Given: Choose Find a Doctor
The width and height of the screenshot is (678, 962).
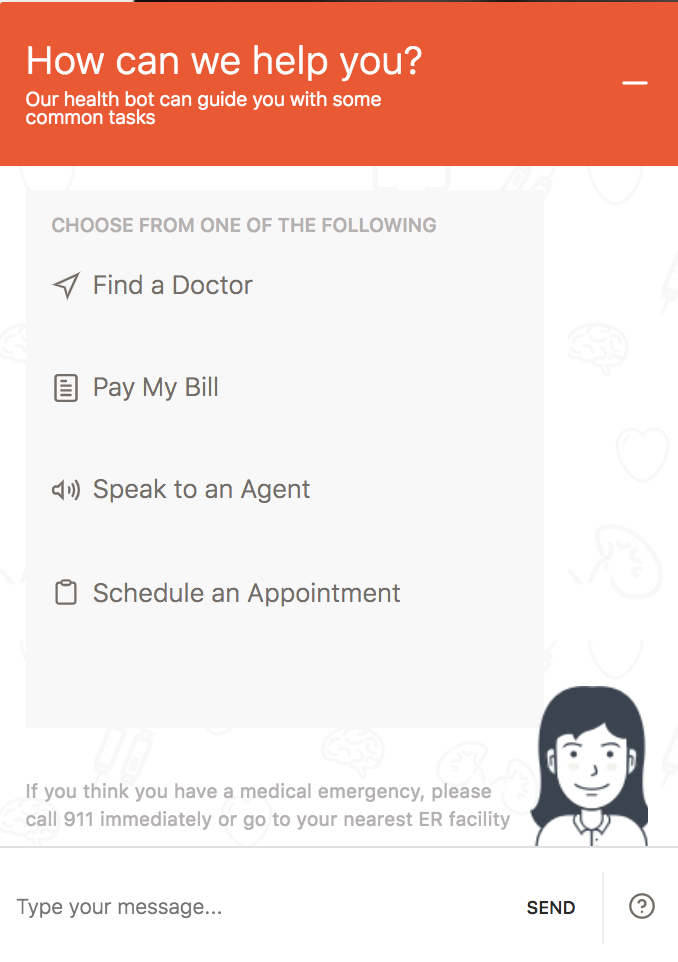Looking at the screenshot, I should [172, 286].
